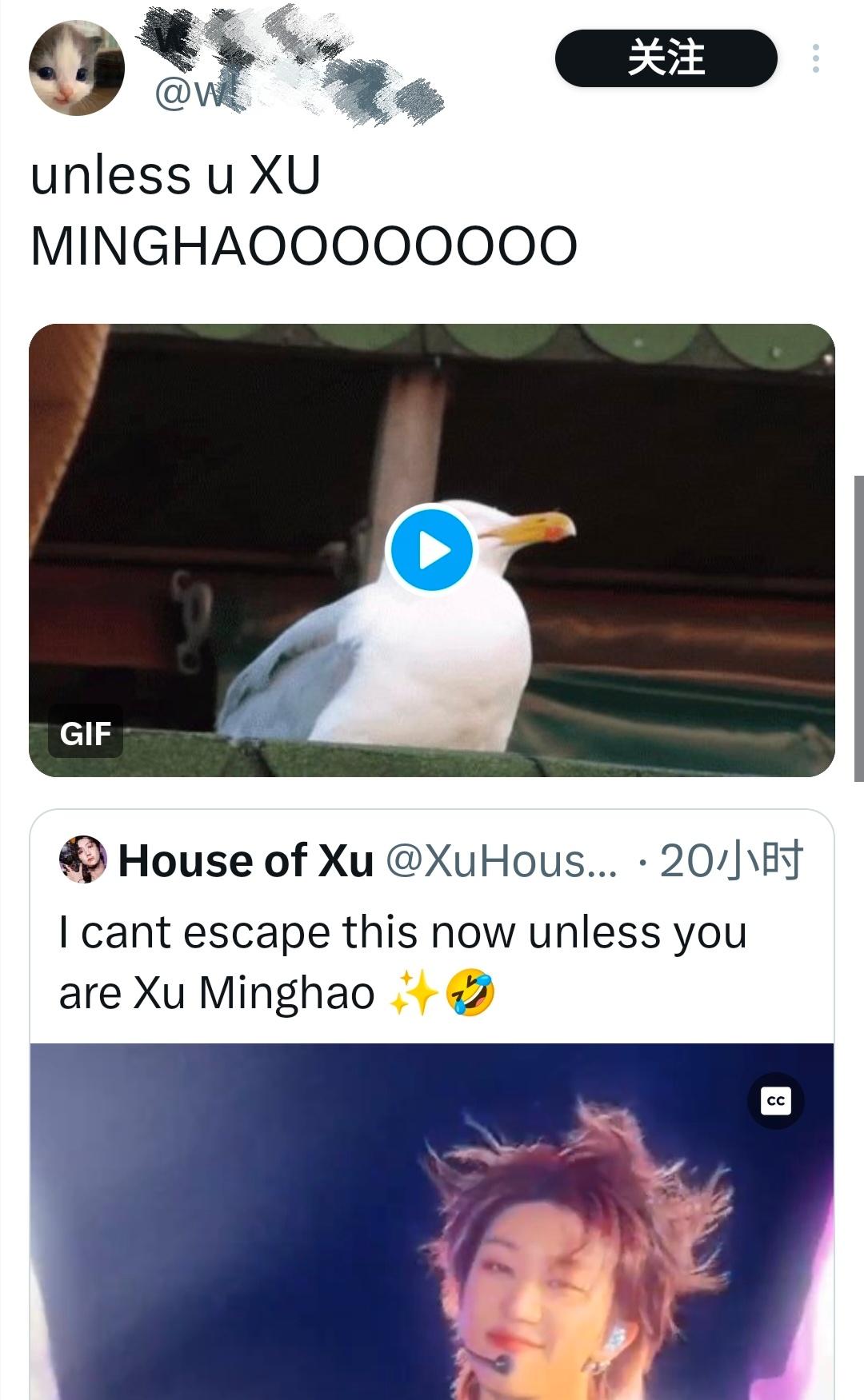Open the three-dot overflow menu

815,58
